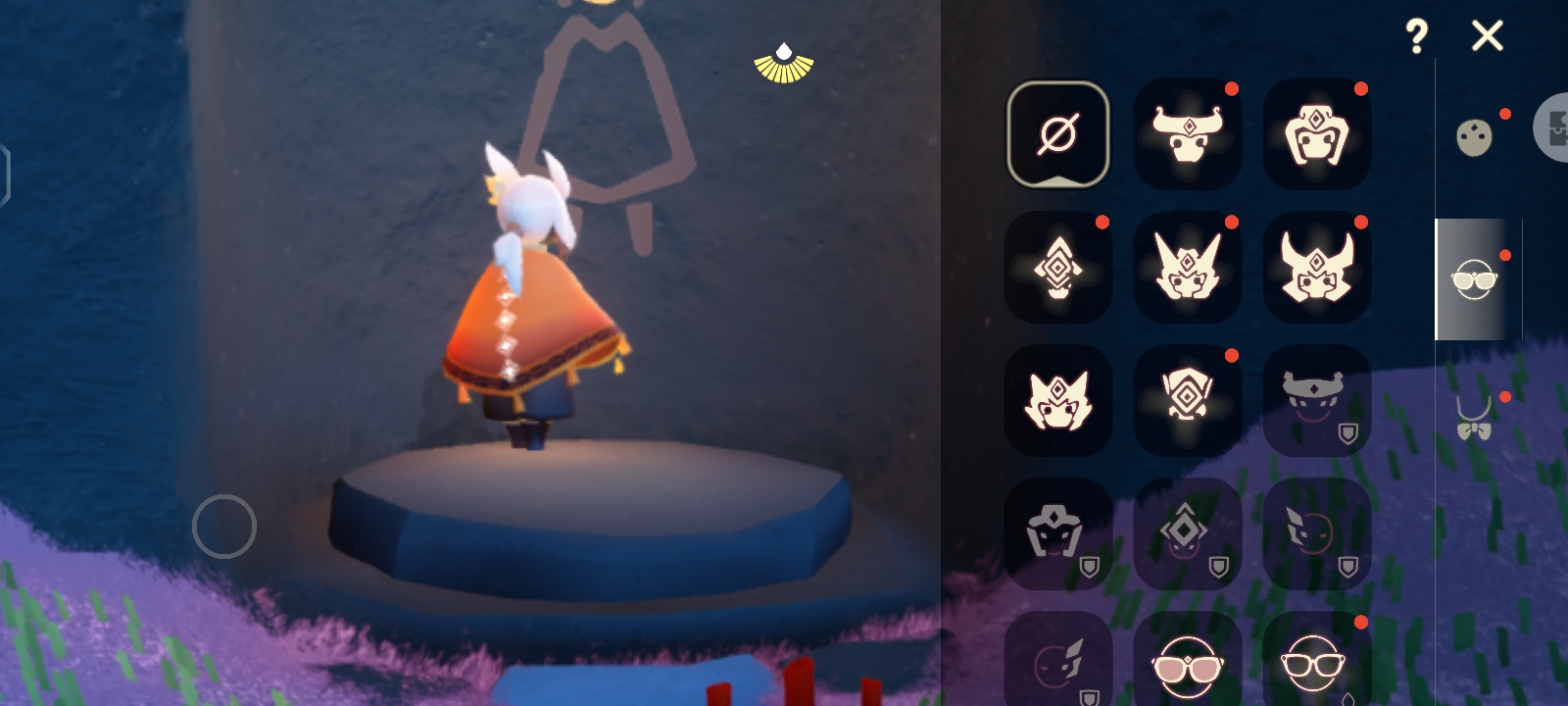Viewport: 1568px width, 706px height.
Task: Close the outfit selection panel
Action: click(x=1487, y=36)
